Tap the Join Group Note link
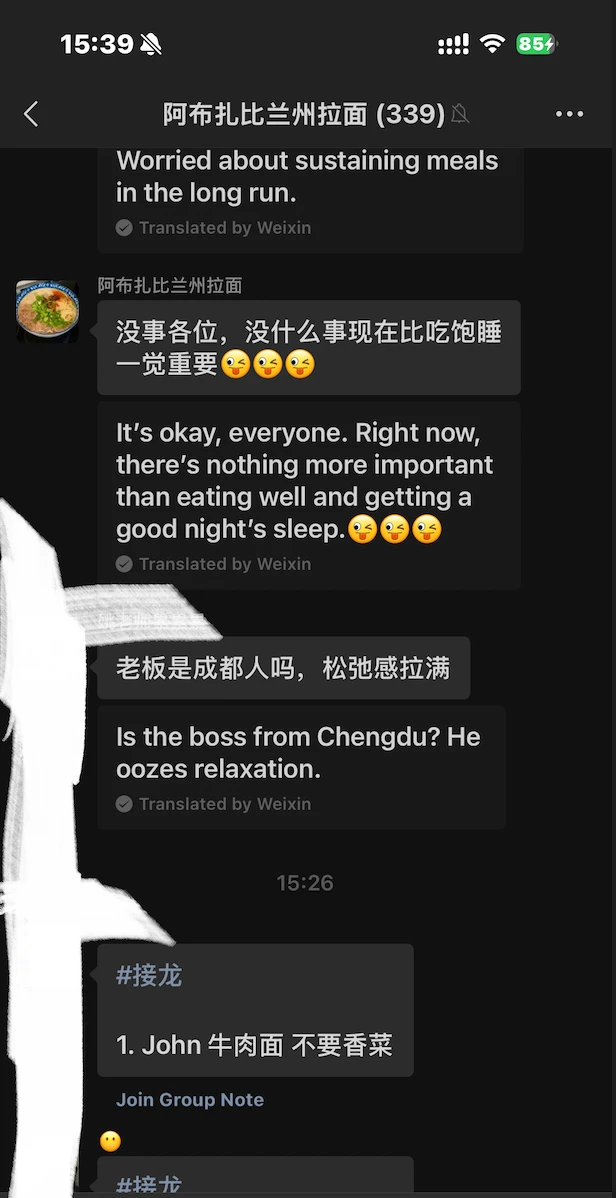Image resolution: width=616 pixels, height=1198 pixels. click(190, 1099)
